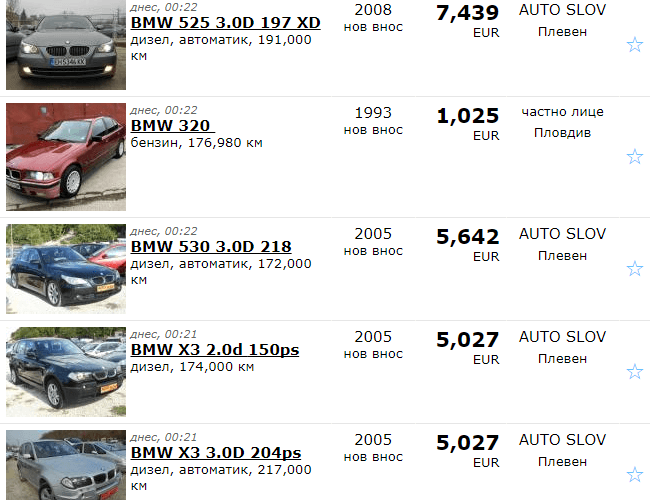View the photo of the BMW 530 3.0D 218
This screenshot has width=671, height=500.
point(66,265)
